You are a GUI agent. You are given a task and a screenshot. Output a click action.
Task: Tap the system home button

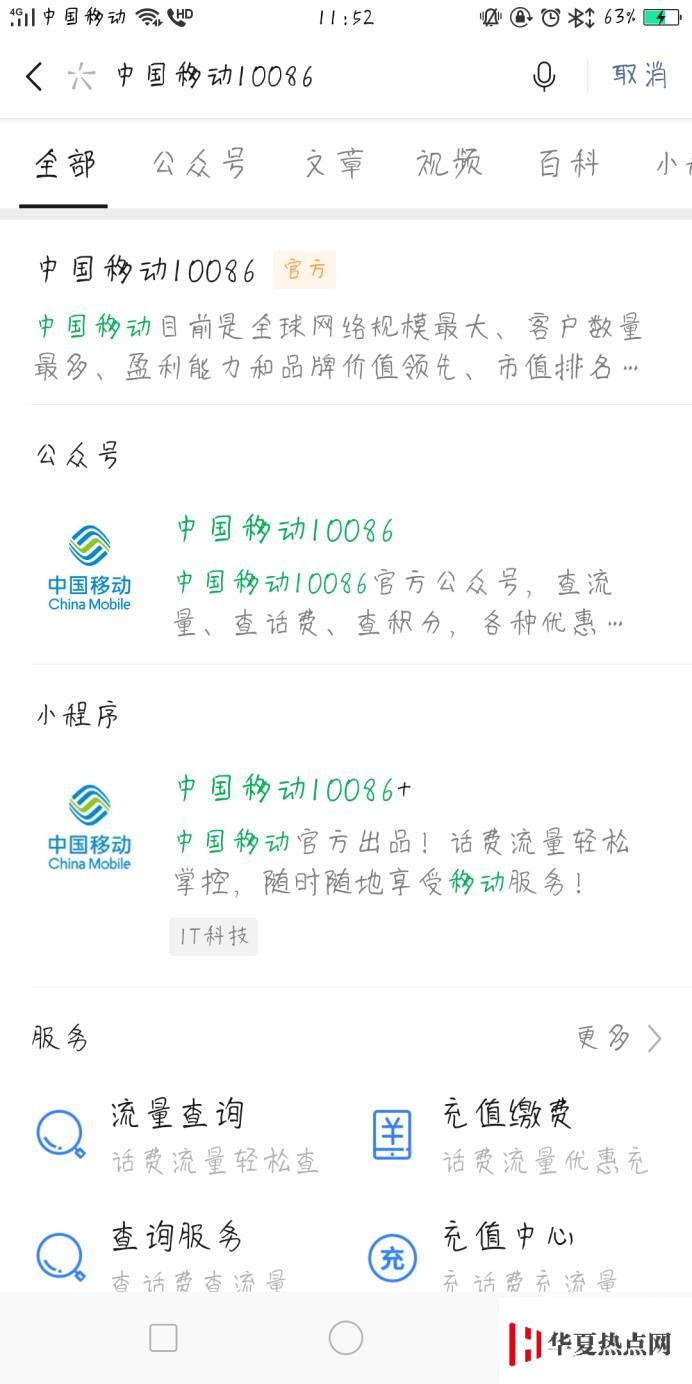pos(345,1337)
